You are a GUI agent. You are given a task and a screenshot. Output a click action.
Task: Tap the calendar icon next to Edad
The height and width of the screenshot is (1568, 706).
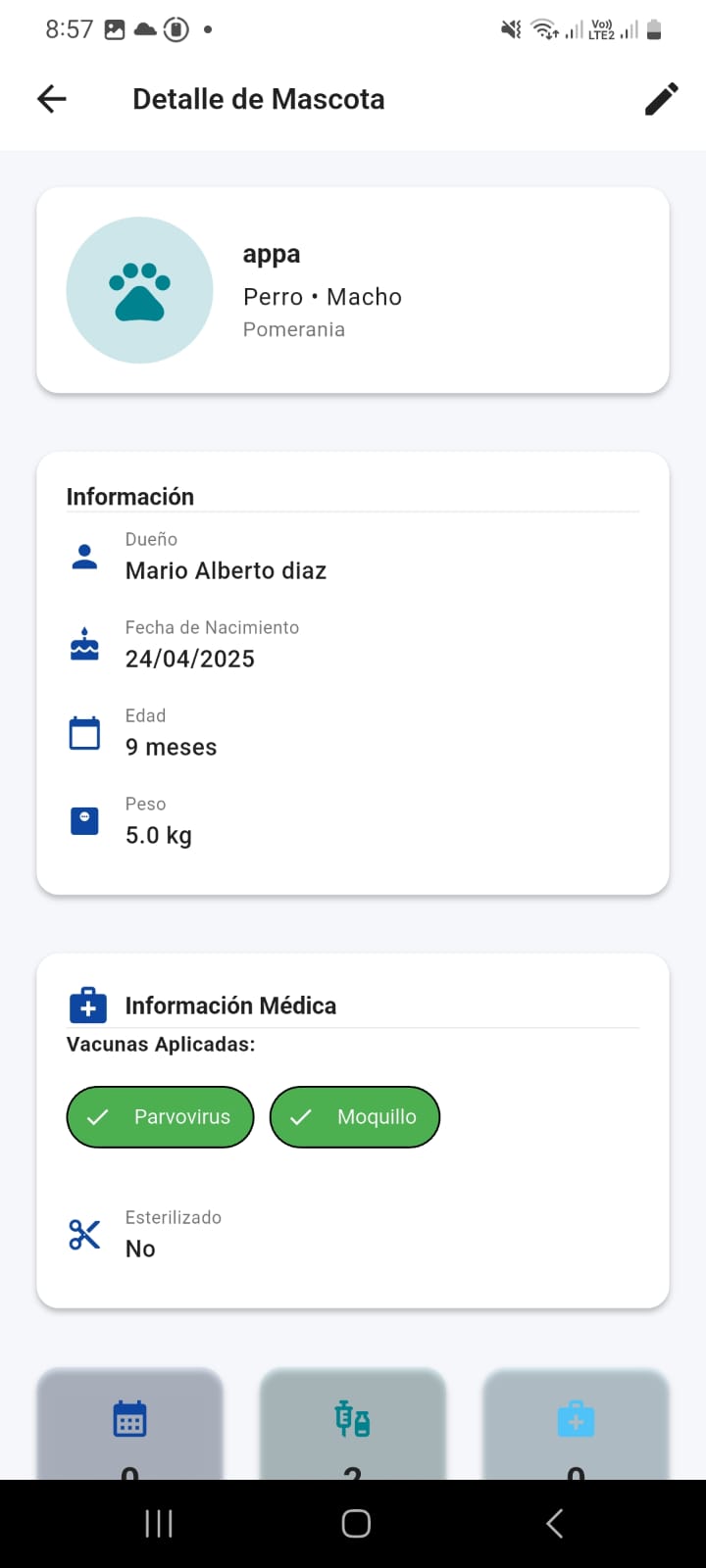[x=84, y=731]
